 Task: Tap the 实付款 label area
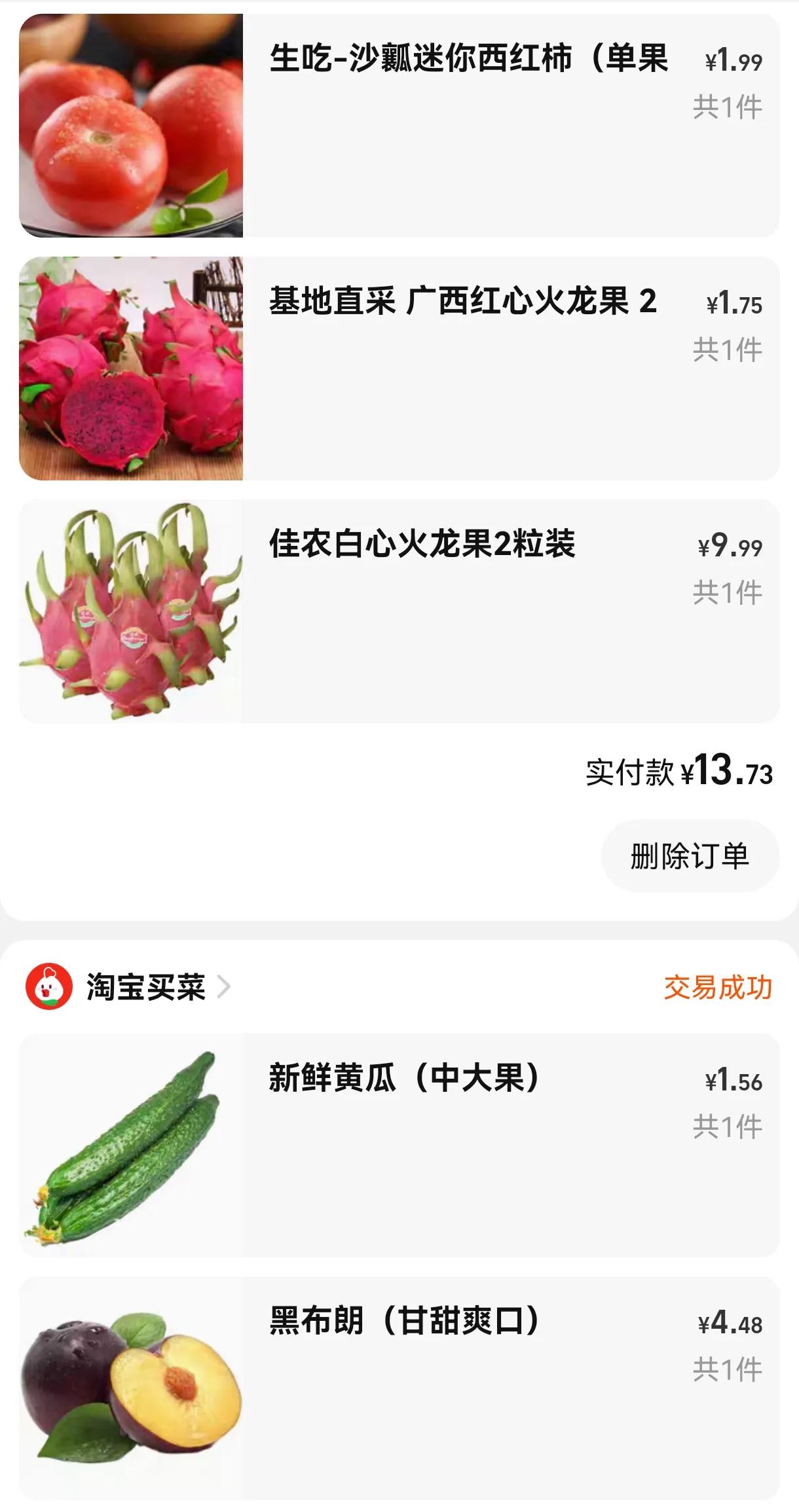coord(629,774)
